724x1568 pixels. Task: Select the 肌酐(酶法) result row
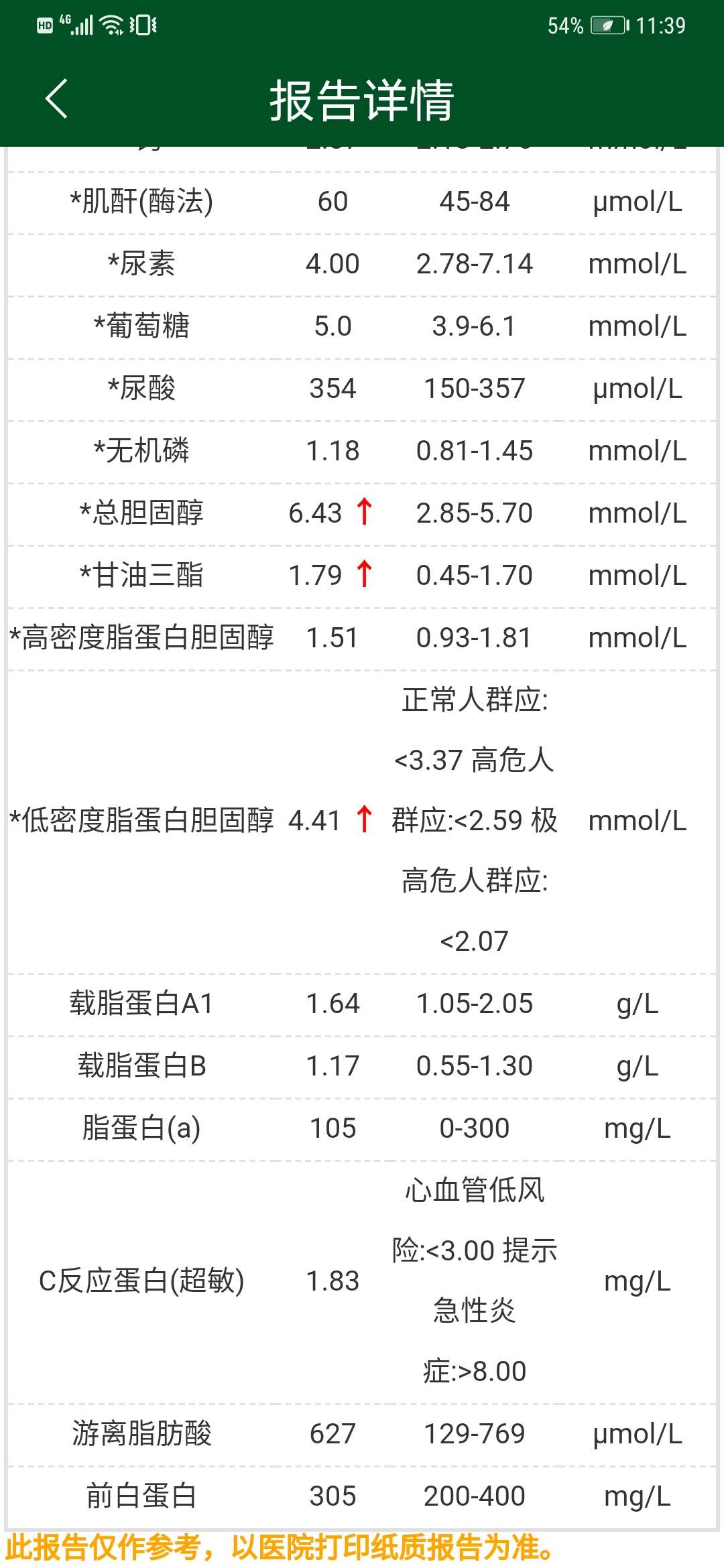[x=362, y=201]
